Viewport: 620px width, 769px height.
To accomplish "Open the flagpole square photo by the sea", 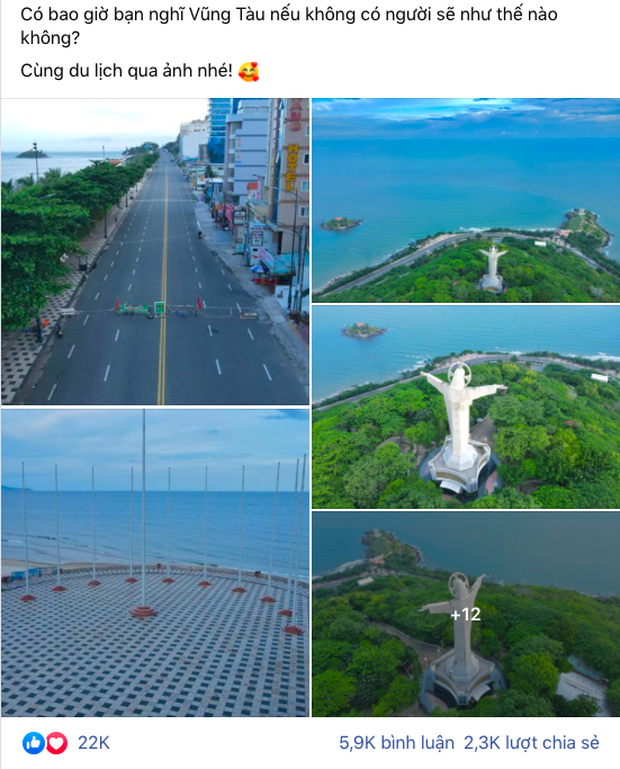I will 155,562.
